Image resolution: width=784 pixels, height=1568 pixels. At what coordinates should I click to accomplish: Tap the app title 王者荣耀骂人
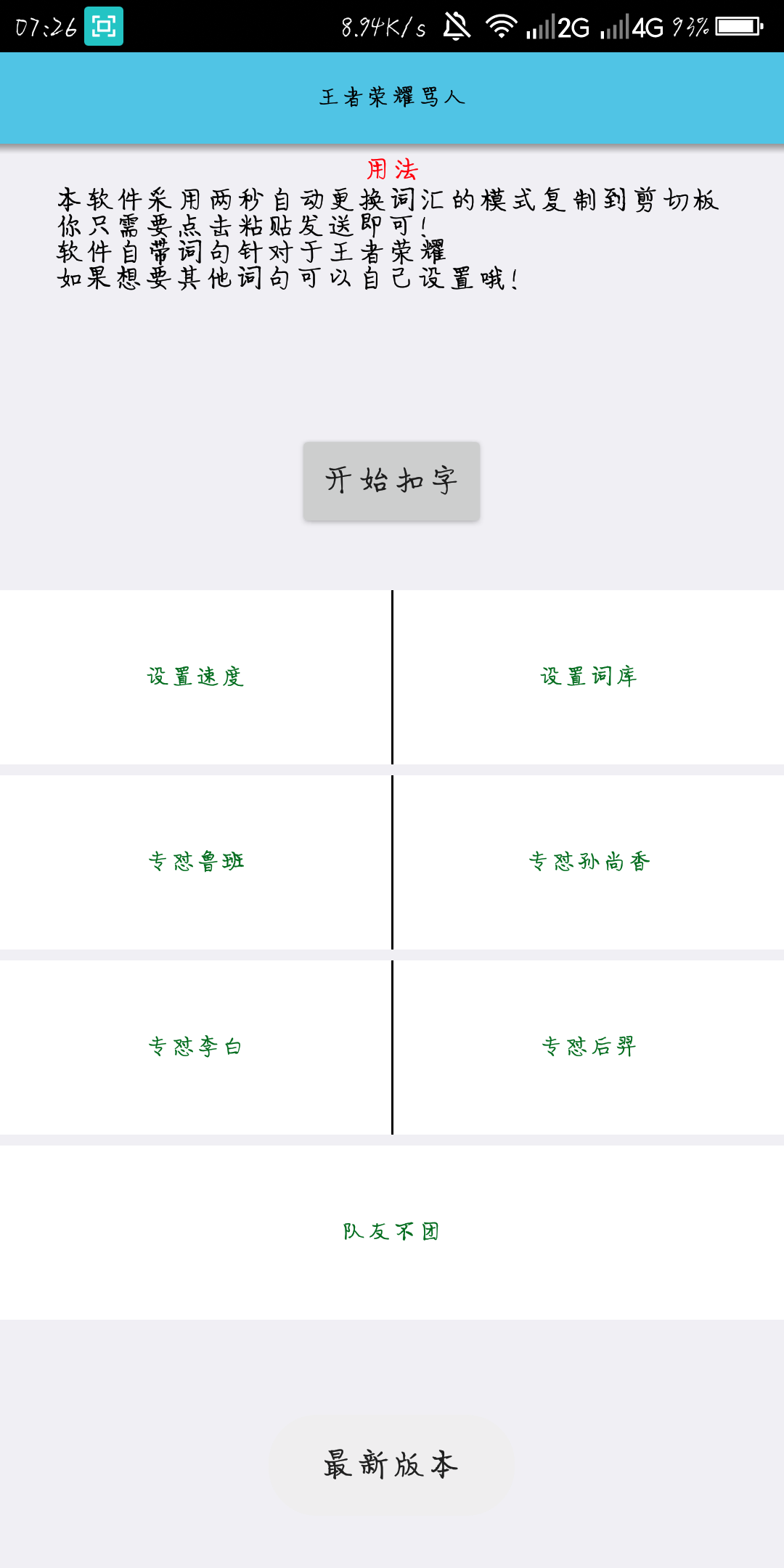(x=392, y=98)
